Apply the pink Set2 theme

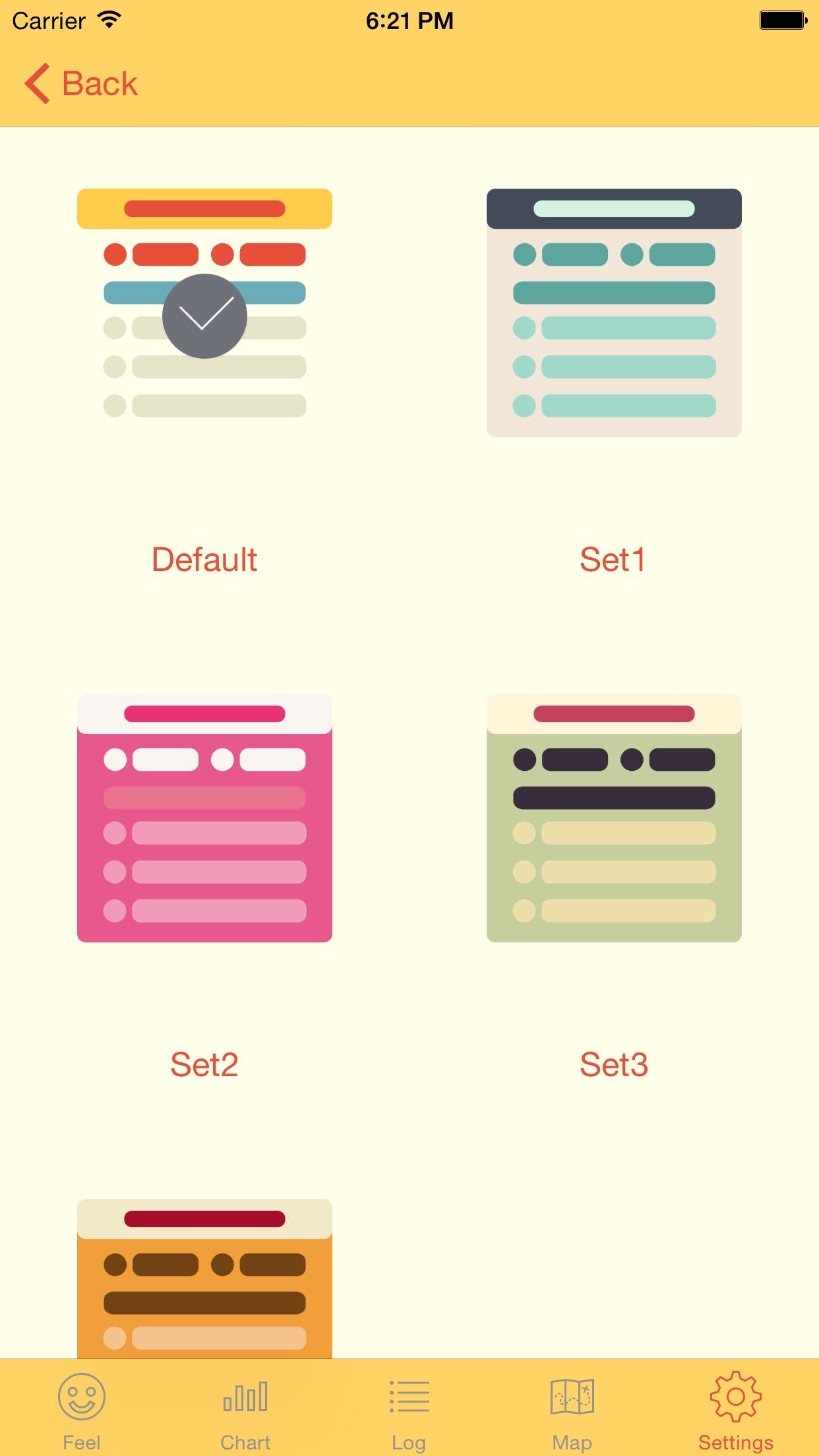(x=204, y=818)
